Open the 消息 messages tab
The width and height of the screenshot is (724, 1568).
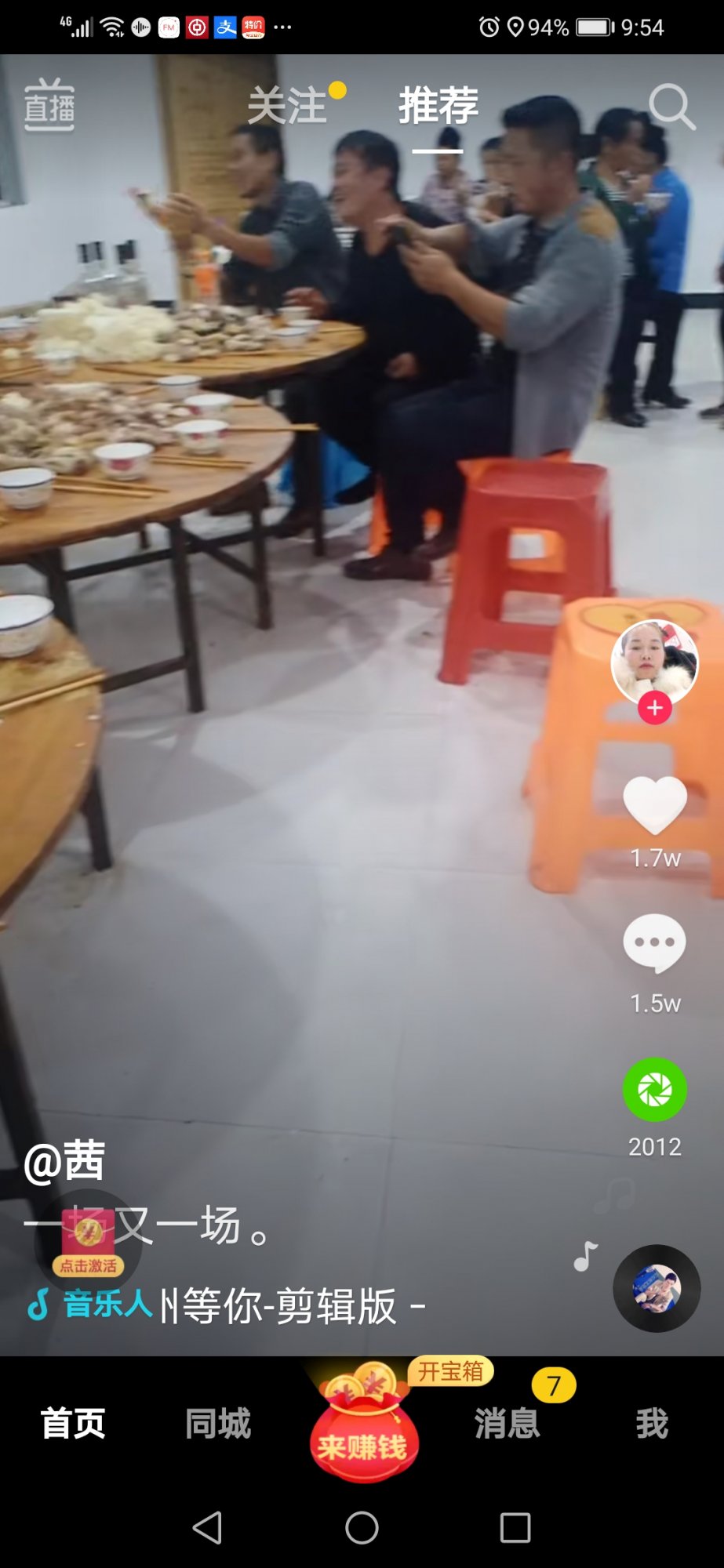[508, 1423]
